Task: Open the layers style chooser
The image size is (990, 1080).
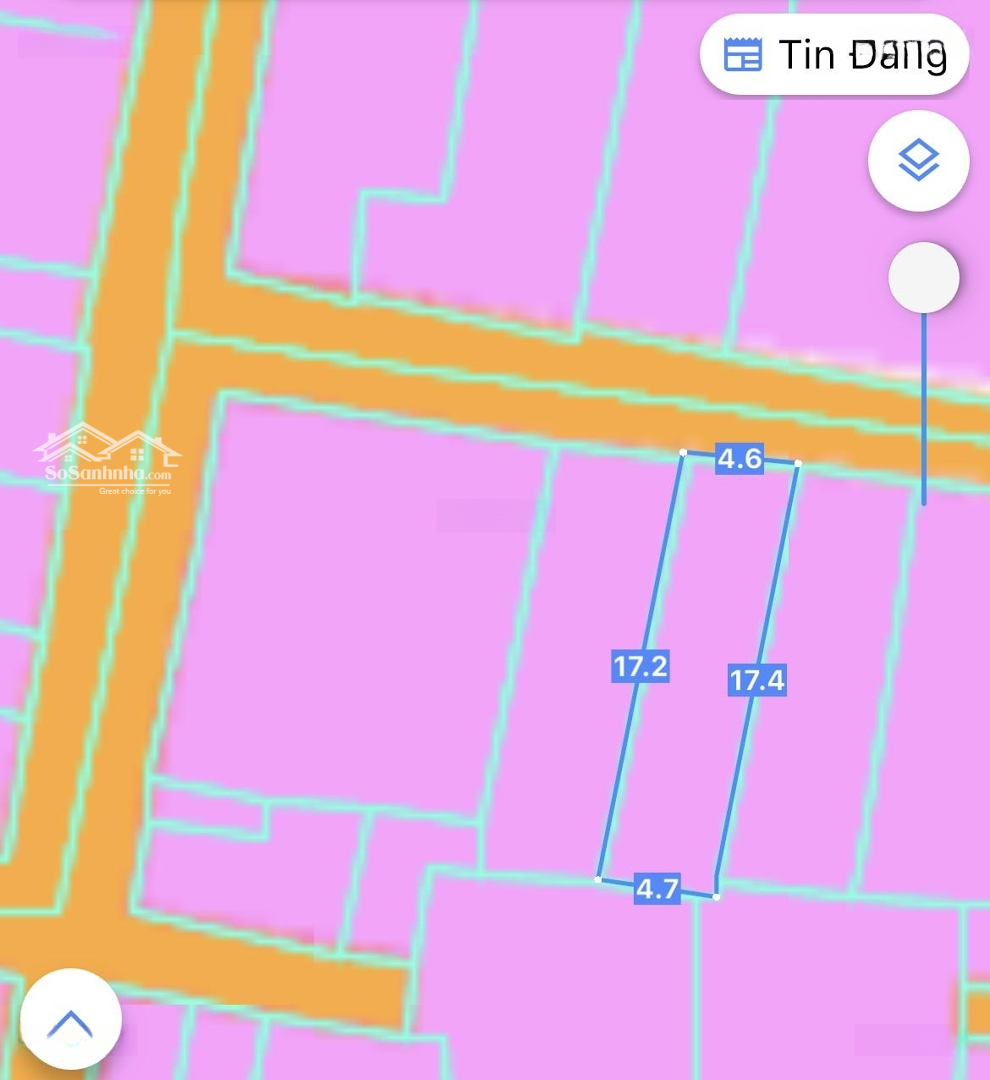Action: [x=918, y=160]
